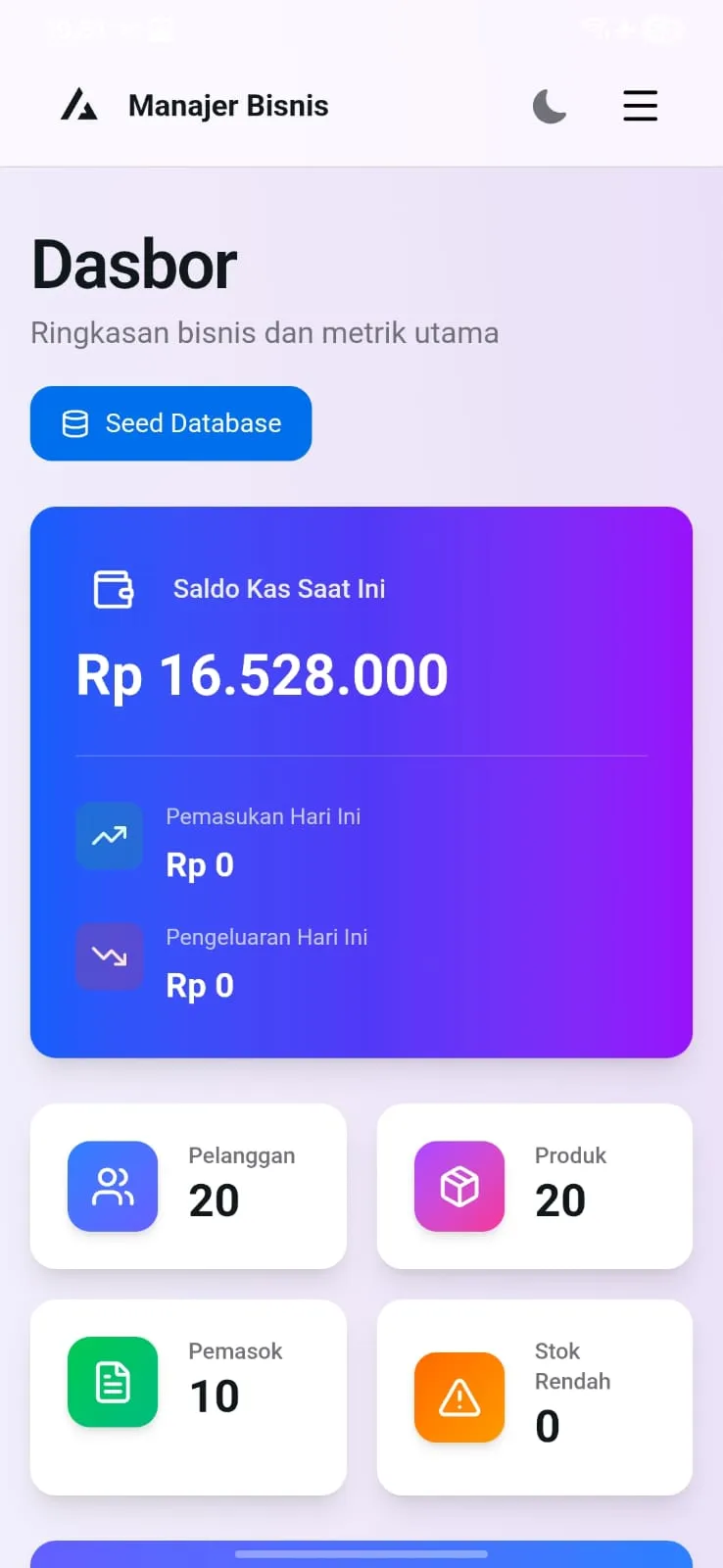Open the Pelanggan customers icon

coord(113,1187)
